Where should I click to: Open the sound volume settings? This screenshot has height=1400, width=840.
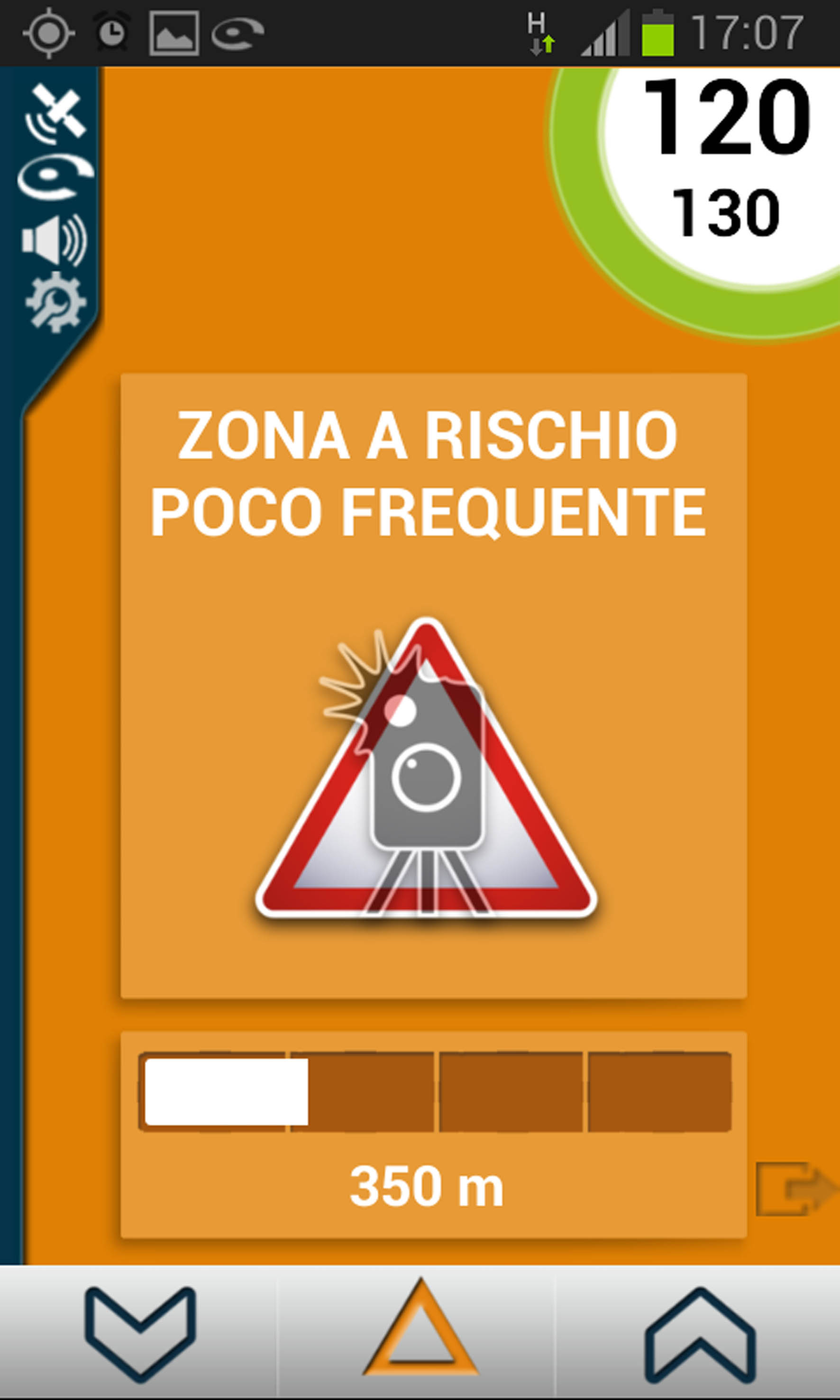click(55, 240)
